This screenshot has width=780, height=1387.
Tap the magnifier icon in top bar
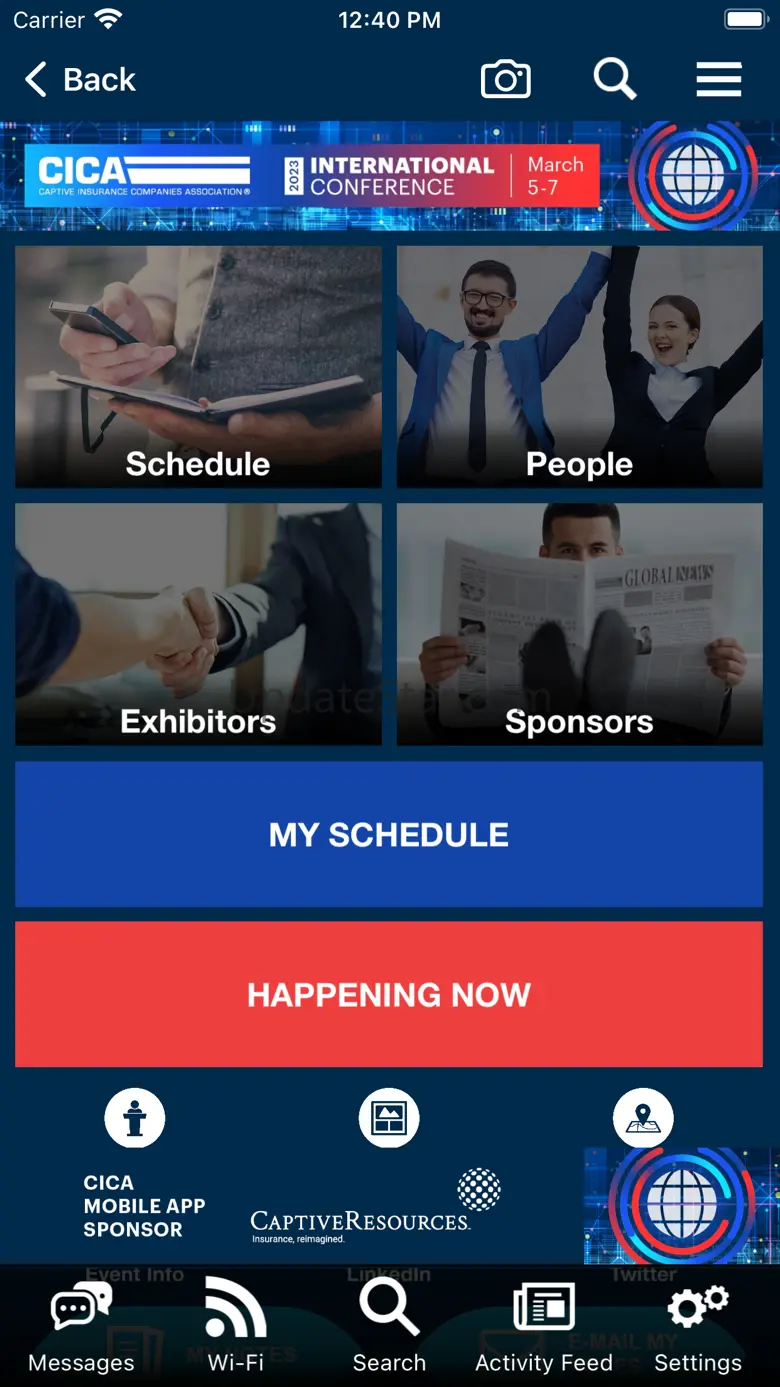[614, 79]
